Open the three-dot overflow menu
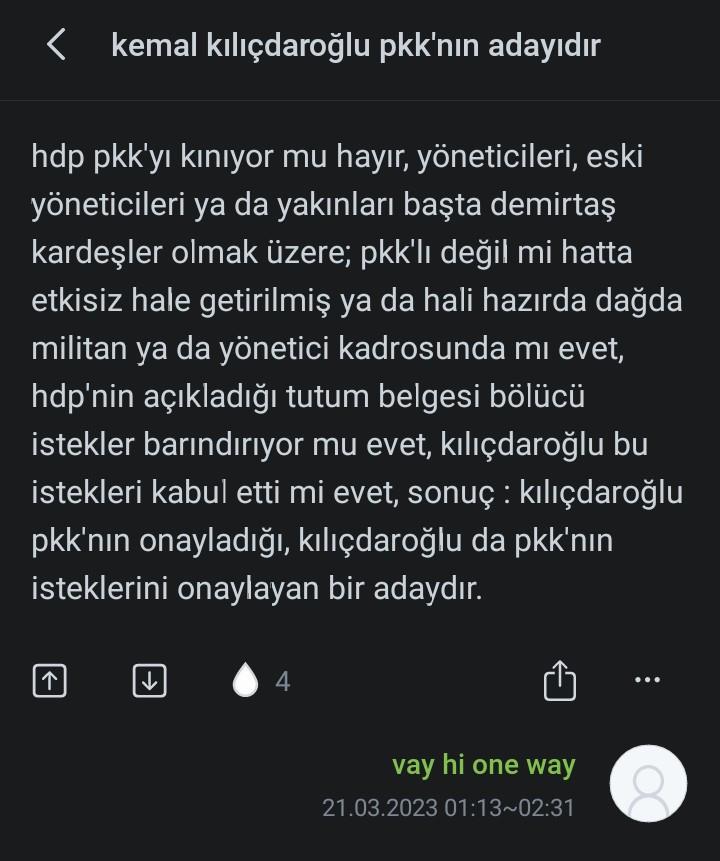720x861 pixels. 647,681
